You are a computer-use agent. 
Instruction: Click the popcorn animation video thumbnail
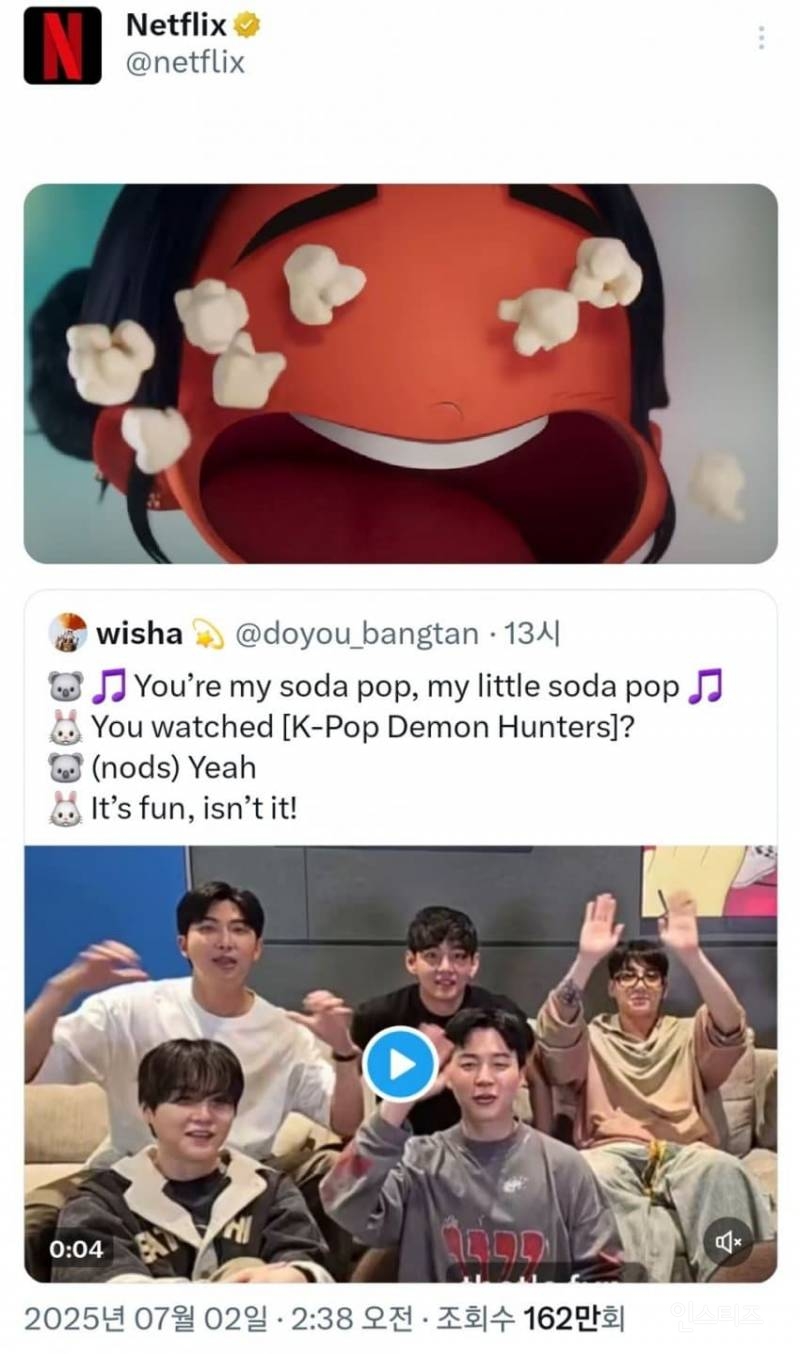[x=400, y=370]
